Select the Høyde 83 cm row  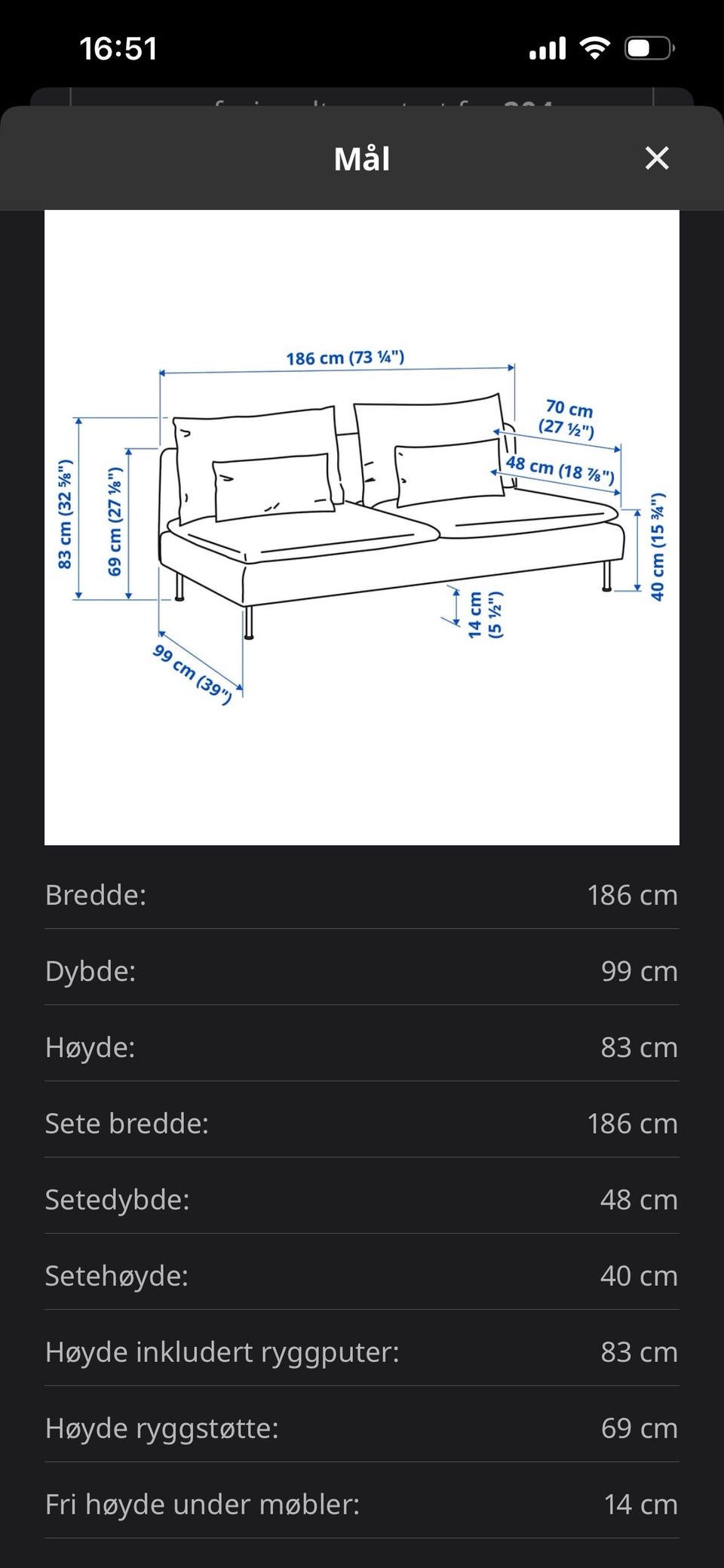[x=362, y=1047]
